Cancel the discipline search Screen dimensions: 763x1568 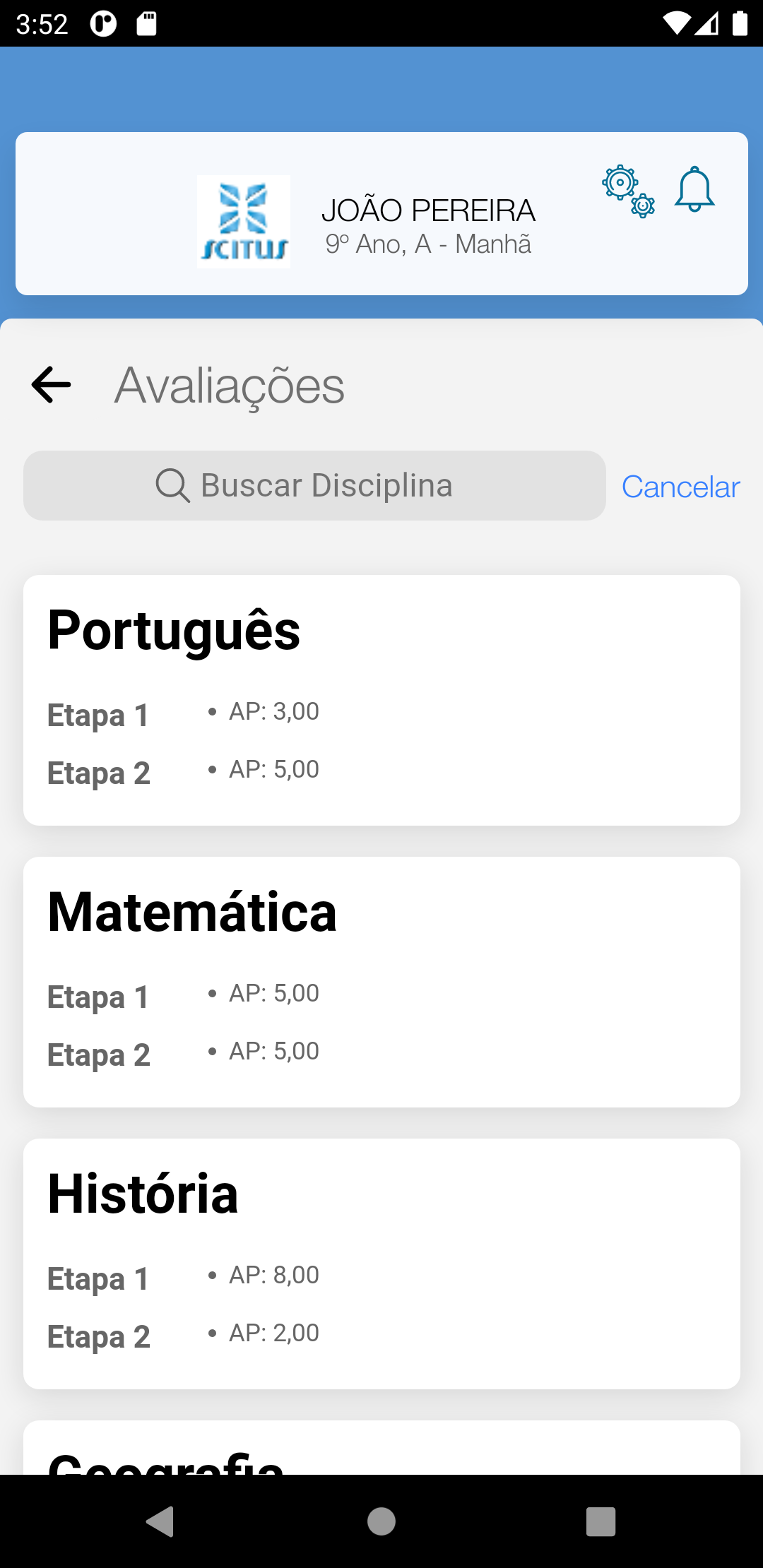[680, 487]
